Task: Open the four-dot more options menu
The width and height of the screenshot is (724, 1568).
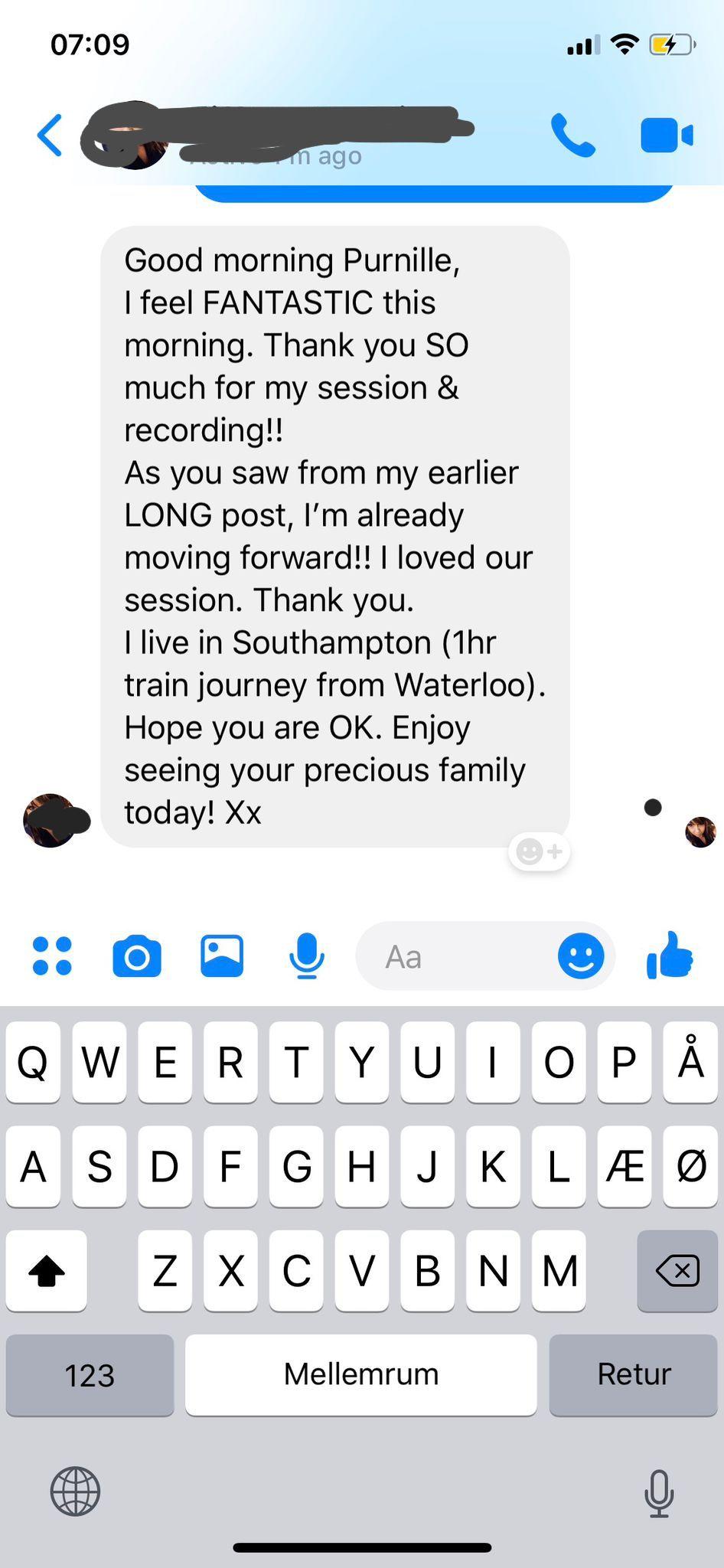Action: [52, 955]
